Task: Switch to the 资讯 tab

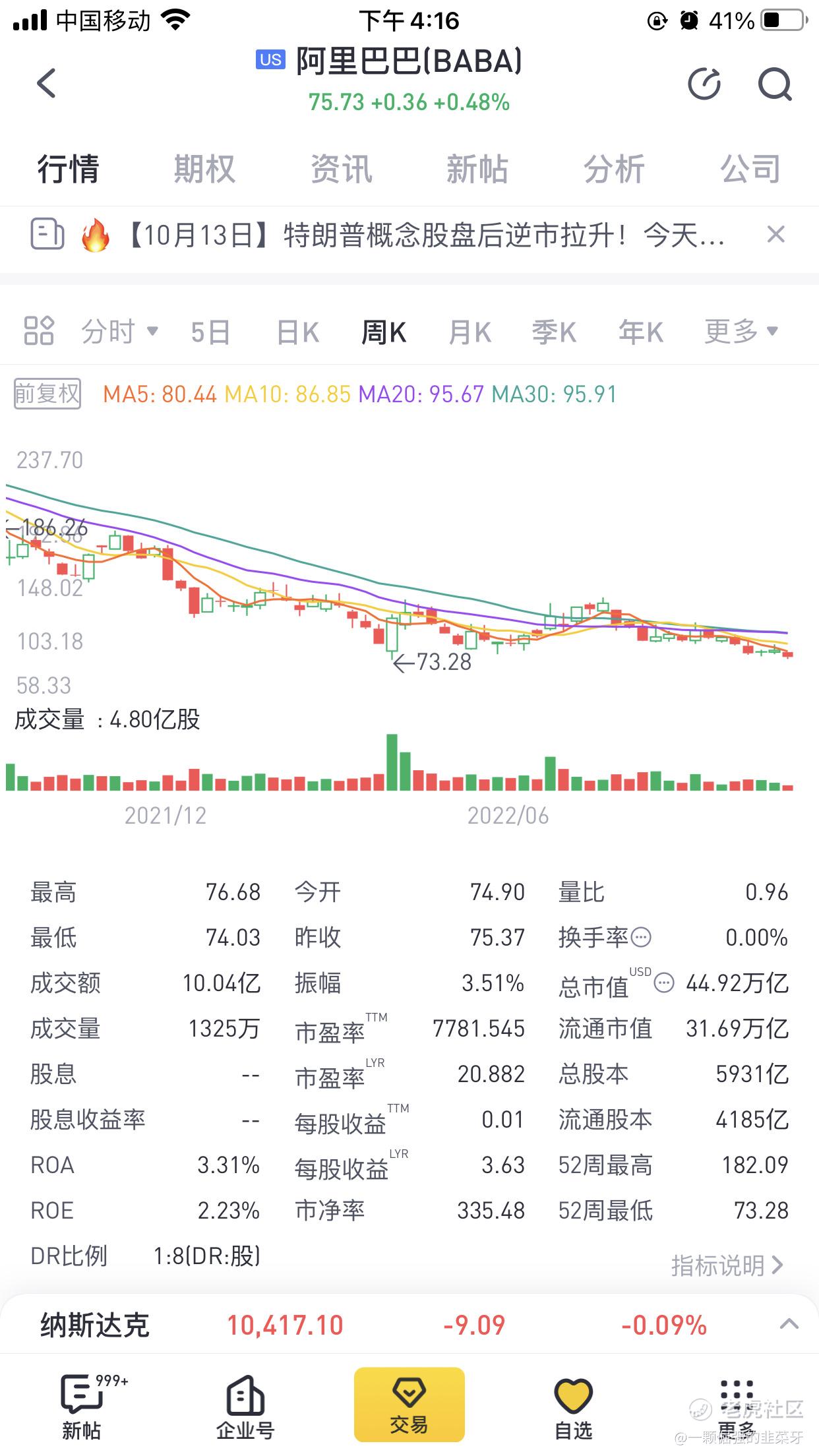Action: point(342,169)
